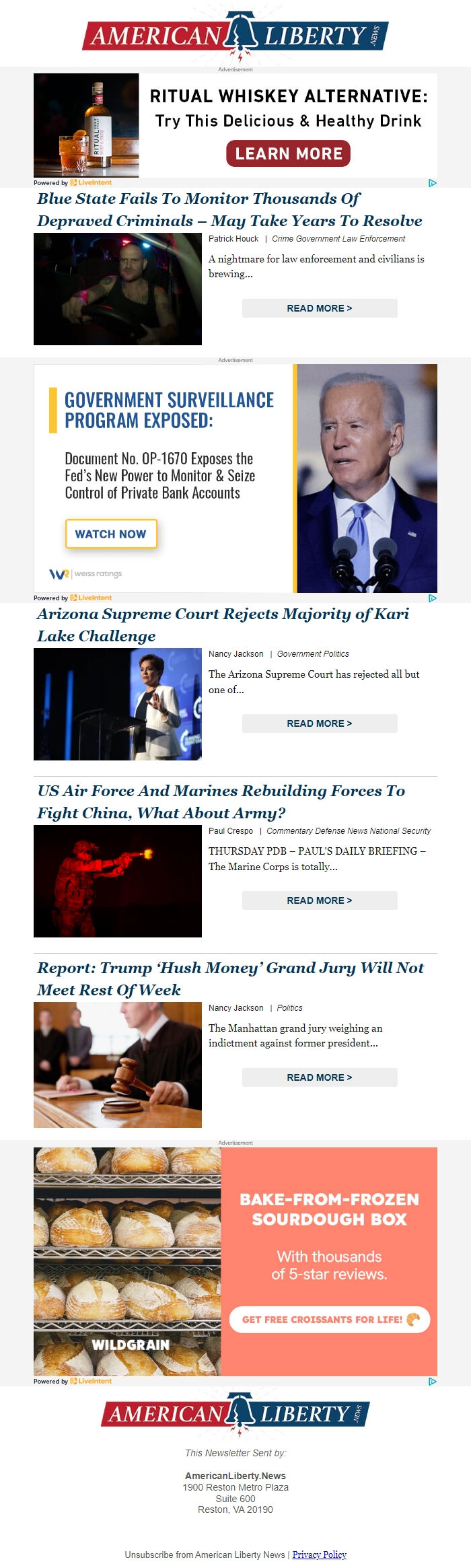
Task: Open the gavel photo thumbnail
Action: pyautogui.click(x=118, y=1065)
